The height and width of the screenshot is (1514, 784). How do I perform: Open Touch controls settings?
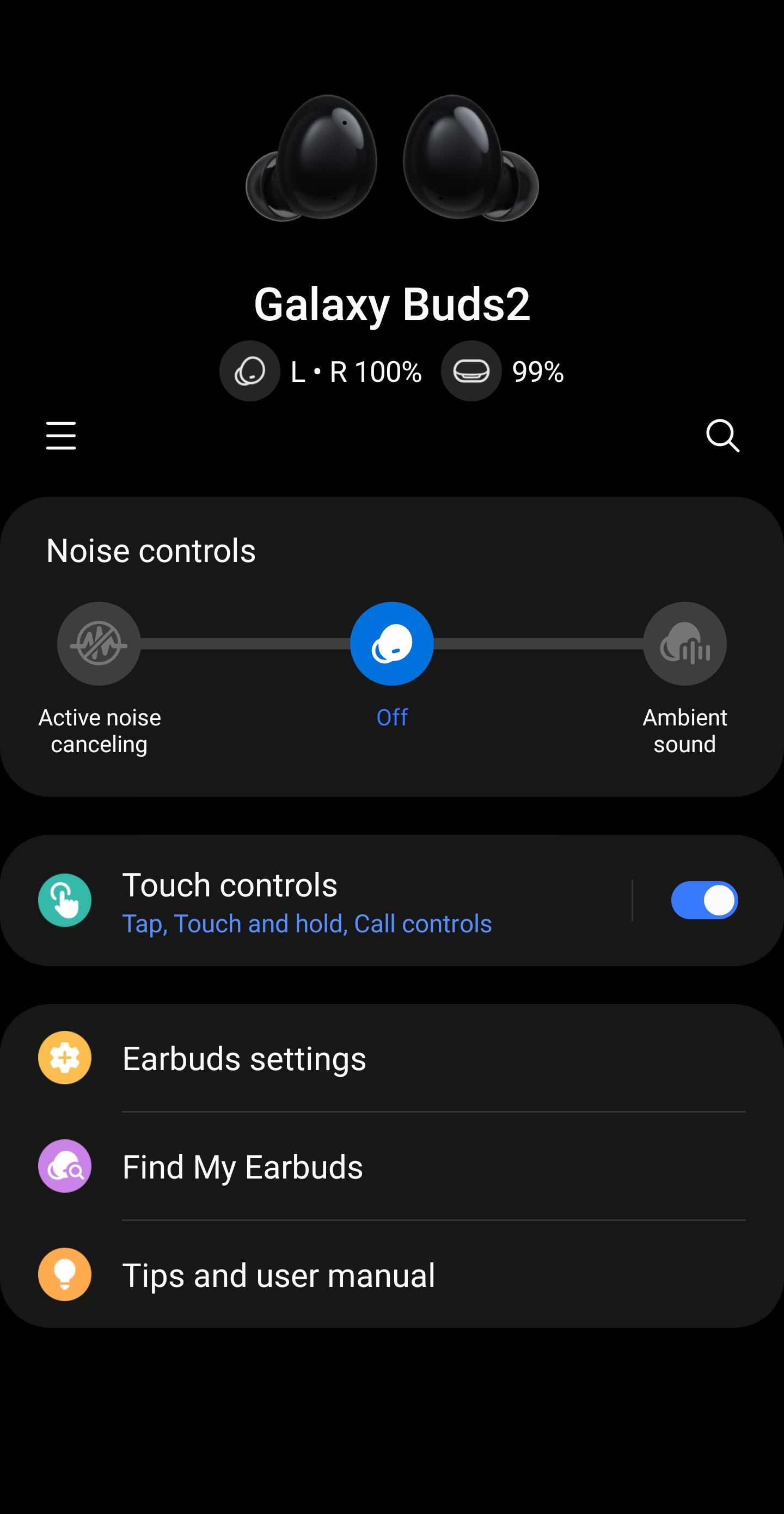click(x=305, y=900)
